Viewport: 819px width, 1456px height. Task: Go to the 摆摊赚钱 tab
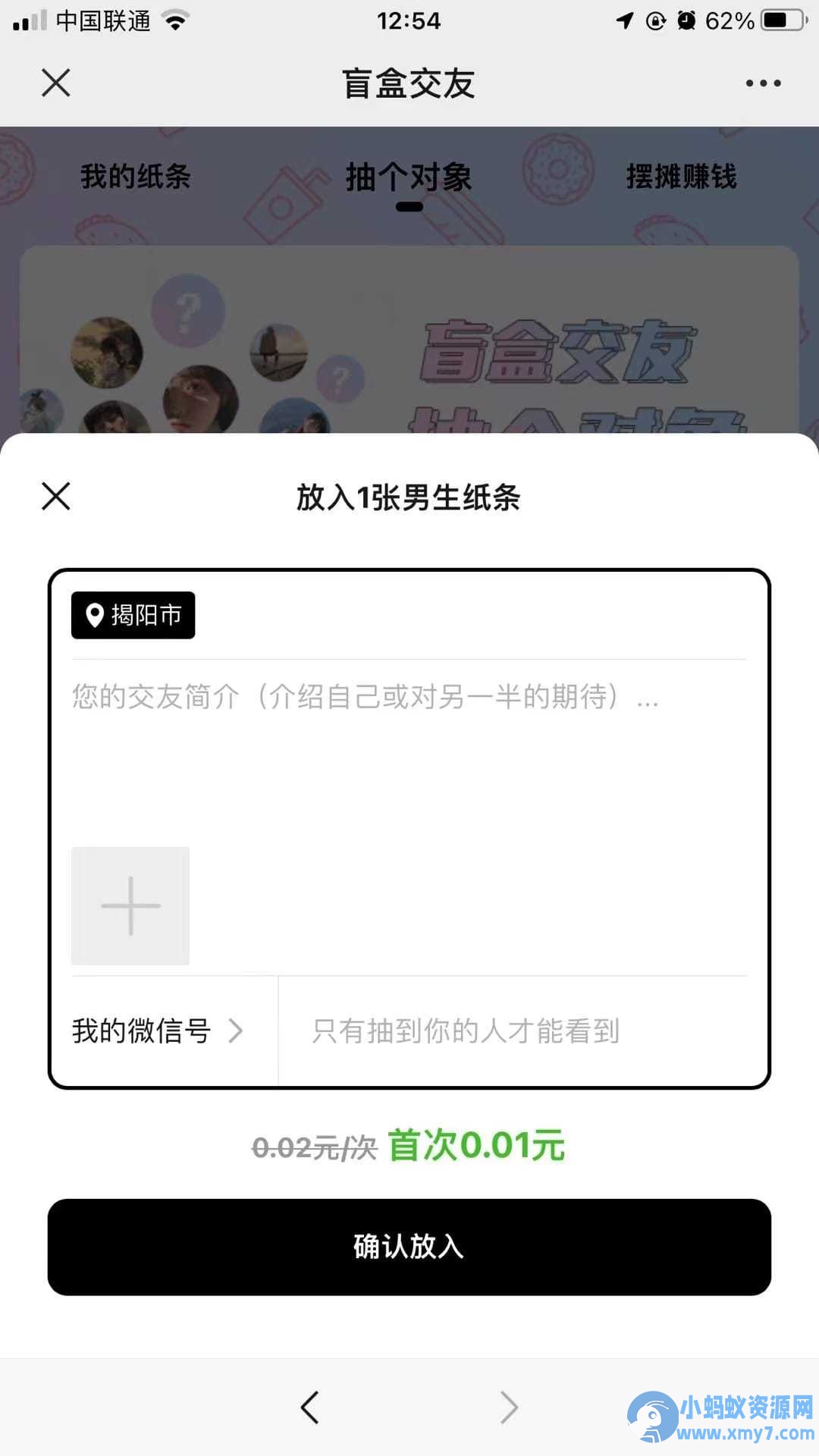[x=681, y=176]
